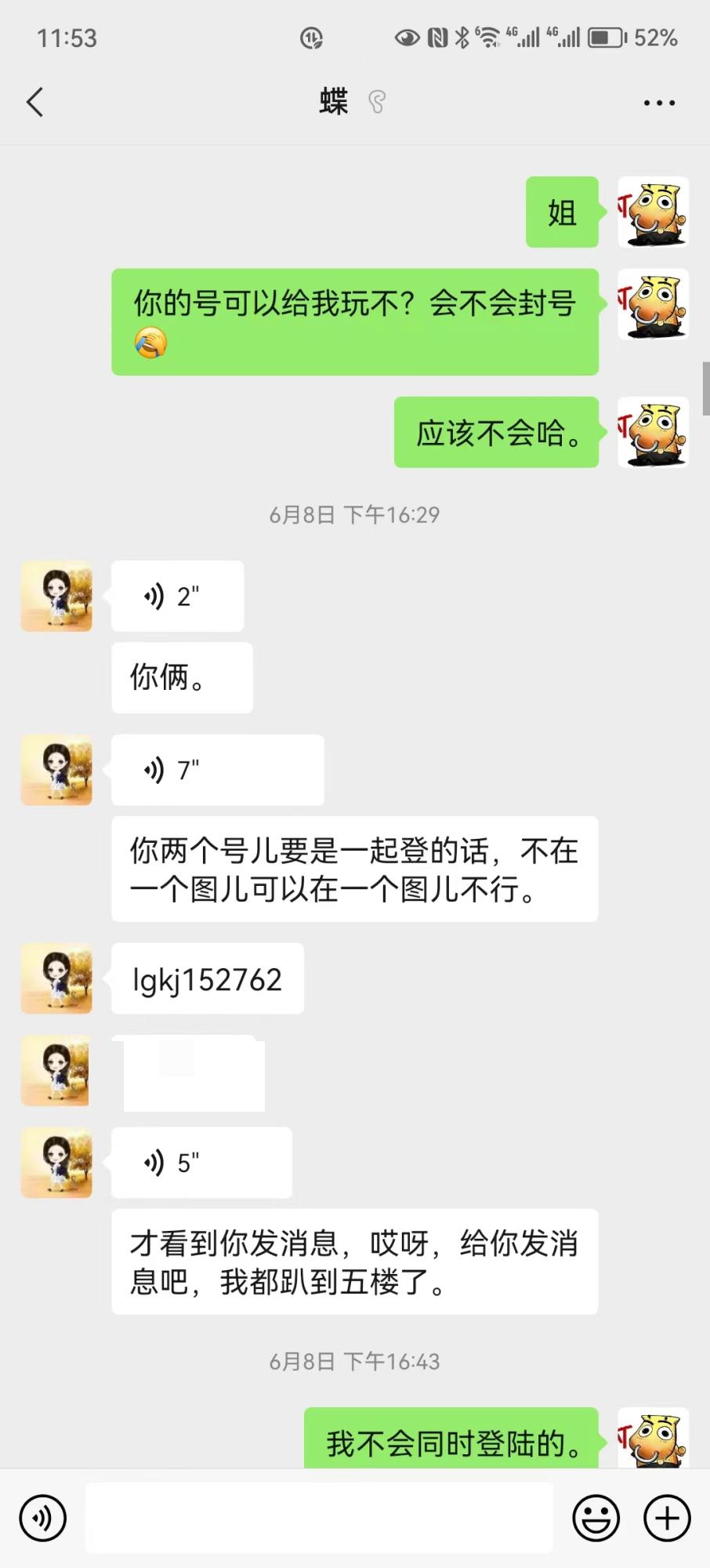Go back using the back arrow
The width and height of the screenshot is (710, 1568).
34,102
